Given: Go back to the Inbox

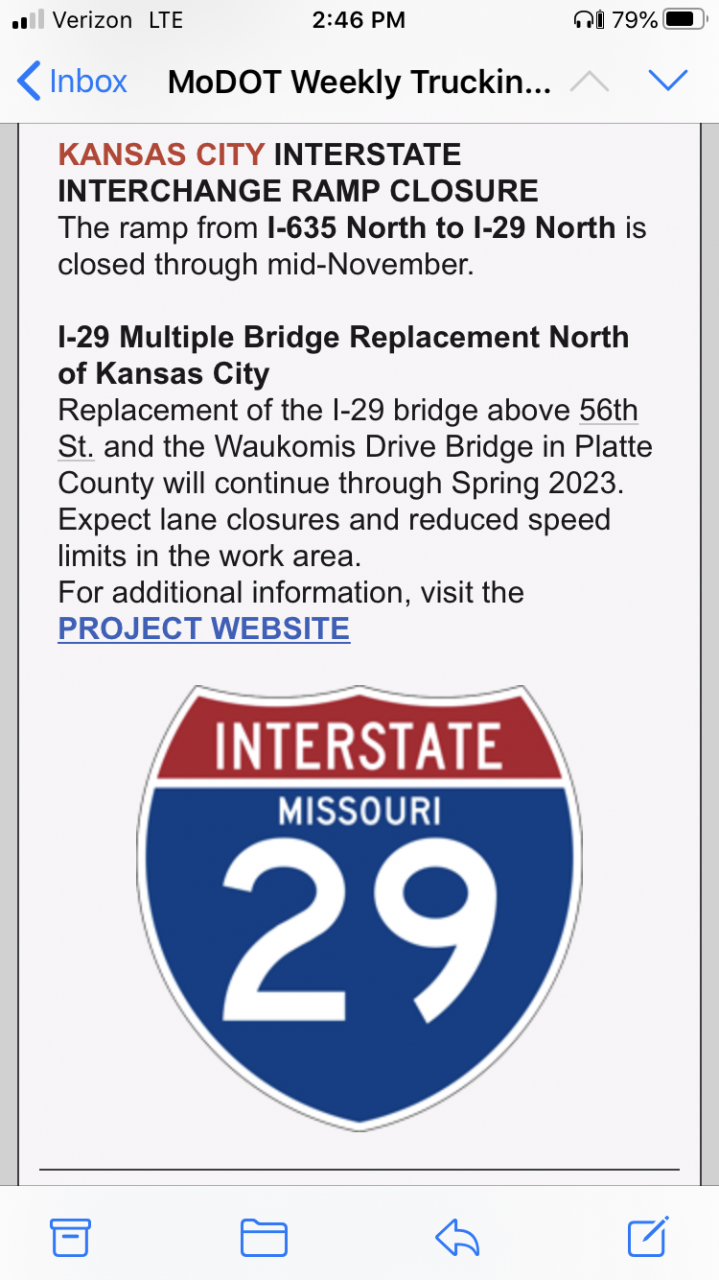Looking at the screenshot, I should (73, 81).
